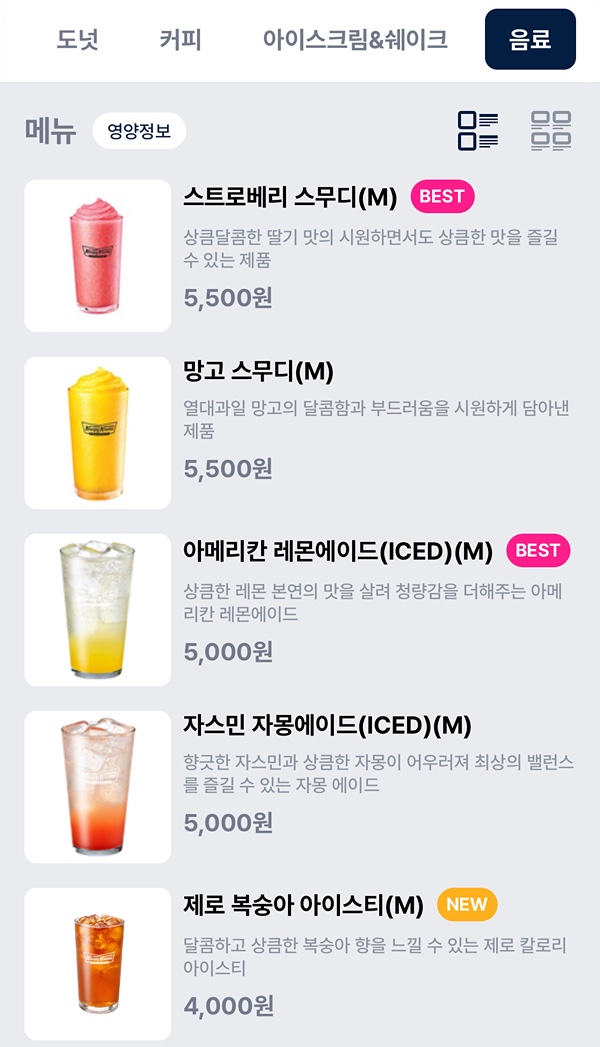Switch to list view layout
The image size is (600, 1047).
478,131
